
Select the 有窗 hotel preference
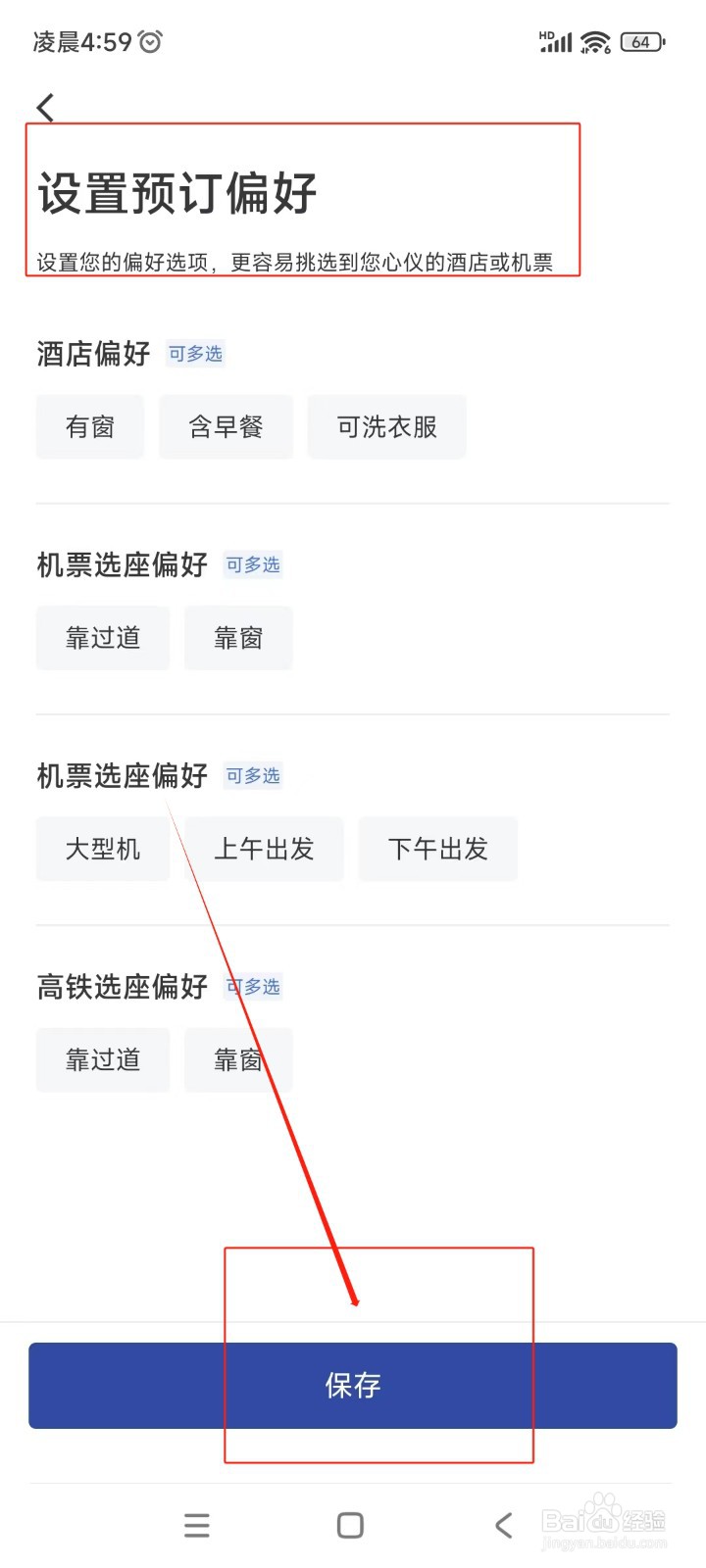point(89,426)
